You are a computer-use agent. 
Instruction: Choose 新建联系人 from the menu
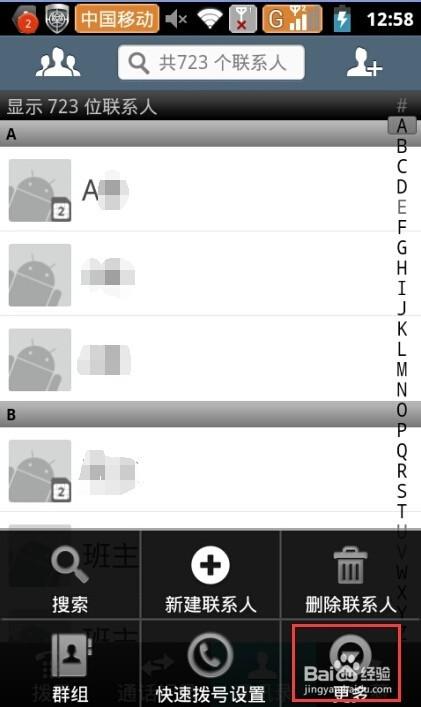[x=210, y=575]
